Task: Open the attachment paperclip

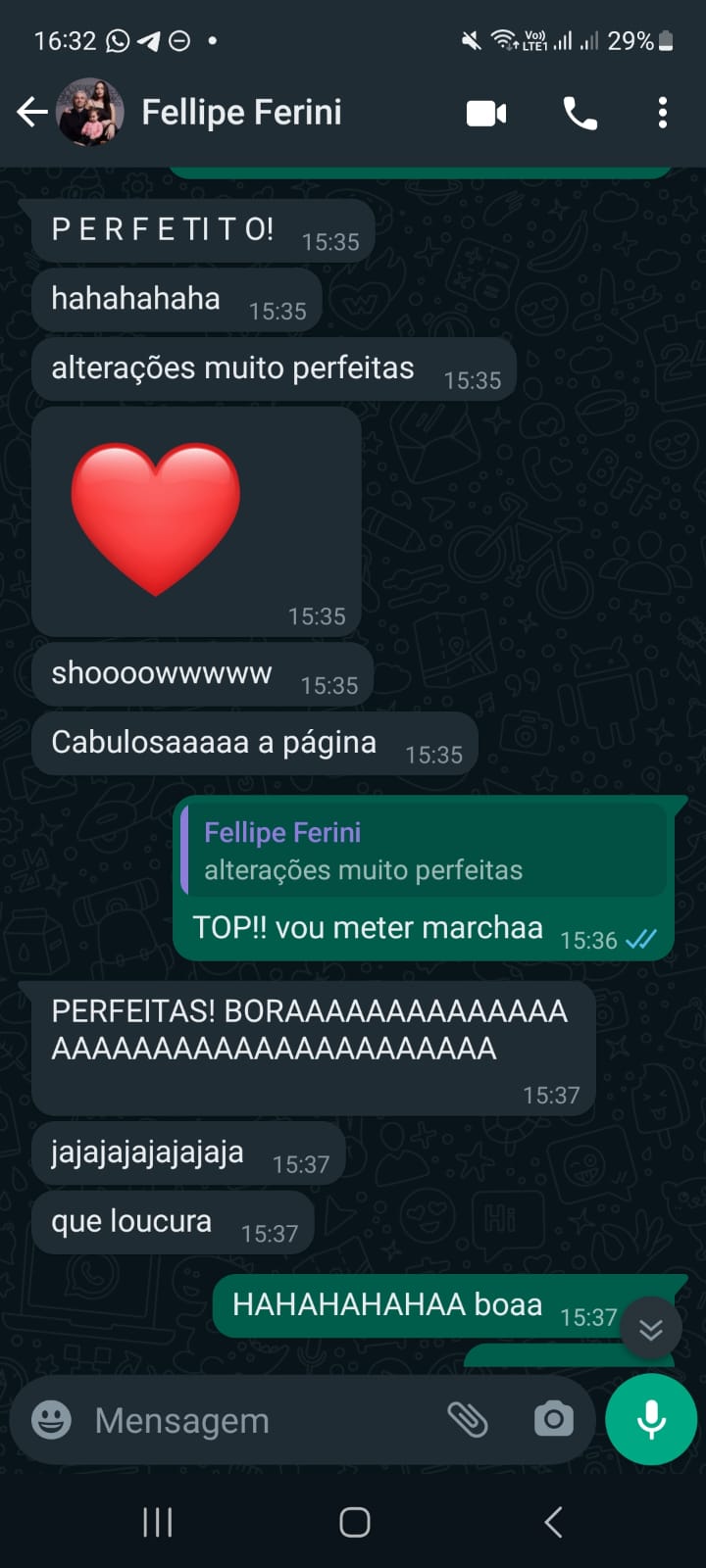Action: point(468,1419)
